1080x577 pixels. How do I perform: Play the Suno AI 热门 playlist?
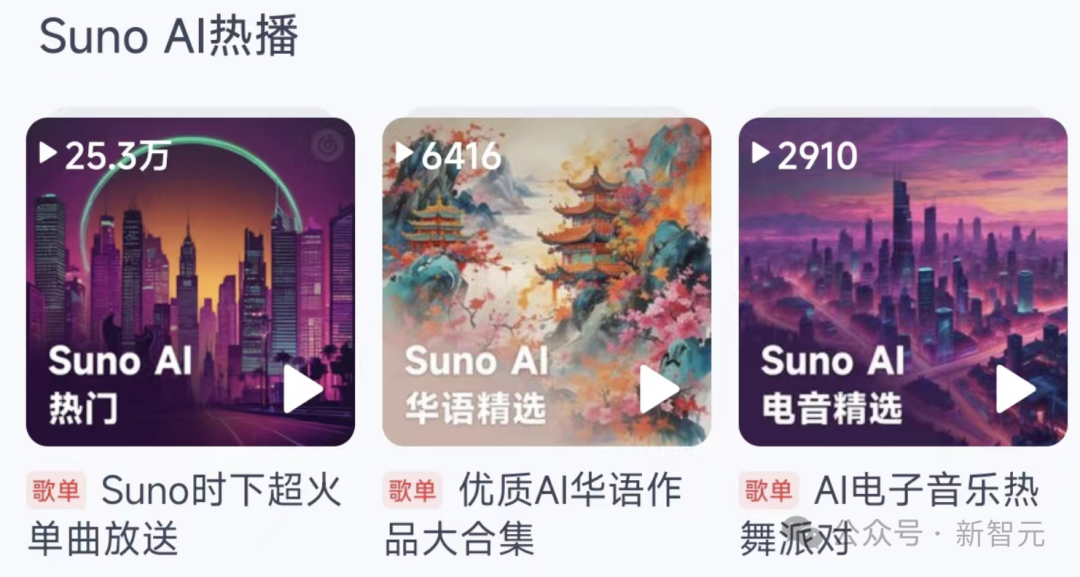coord(301,390)
